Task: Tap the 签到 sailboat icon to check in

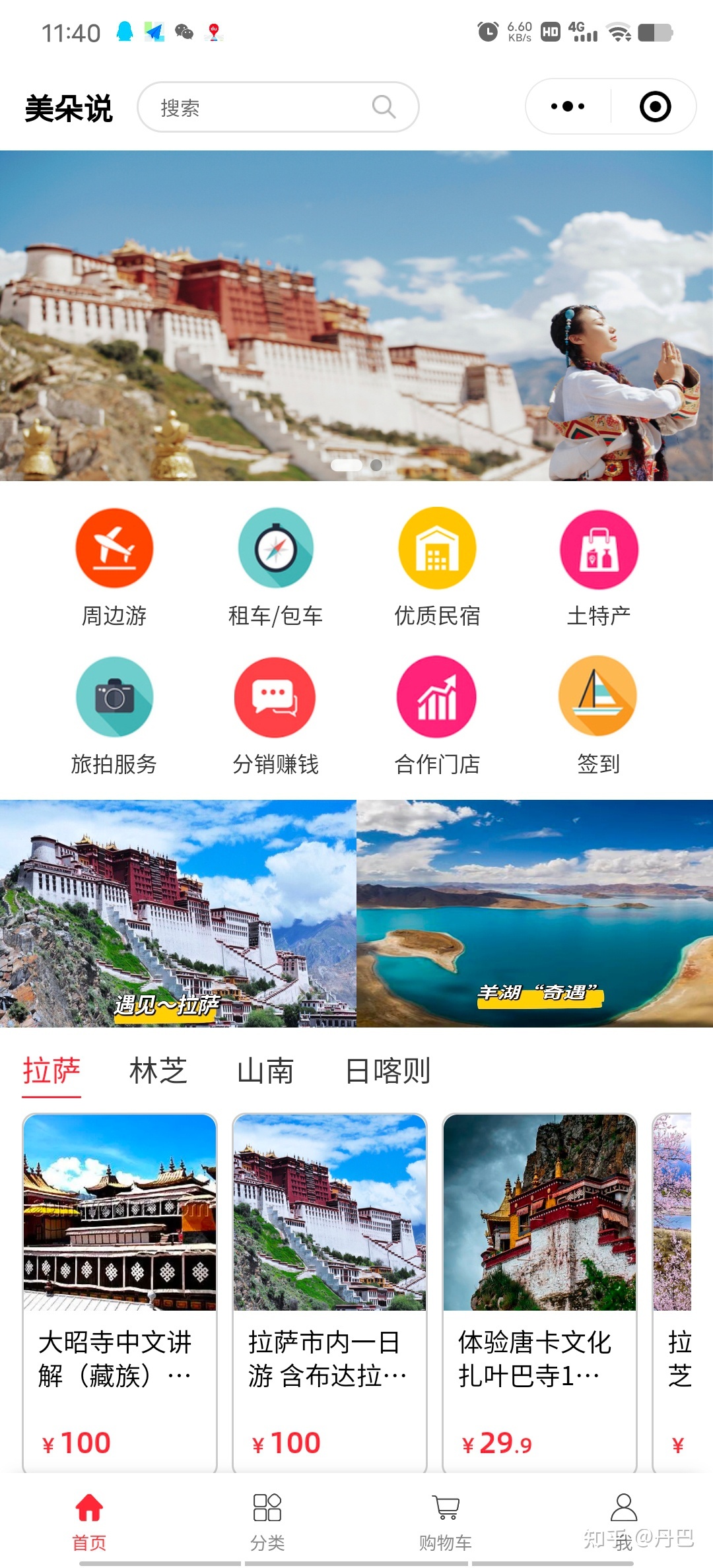Action: (x=598, y=698)
